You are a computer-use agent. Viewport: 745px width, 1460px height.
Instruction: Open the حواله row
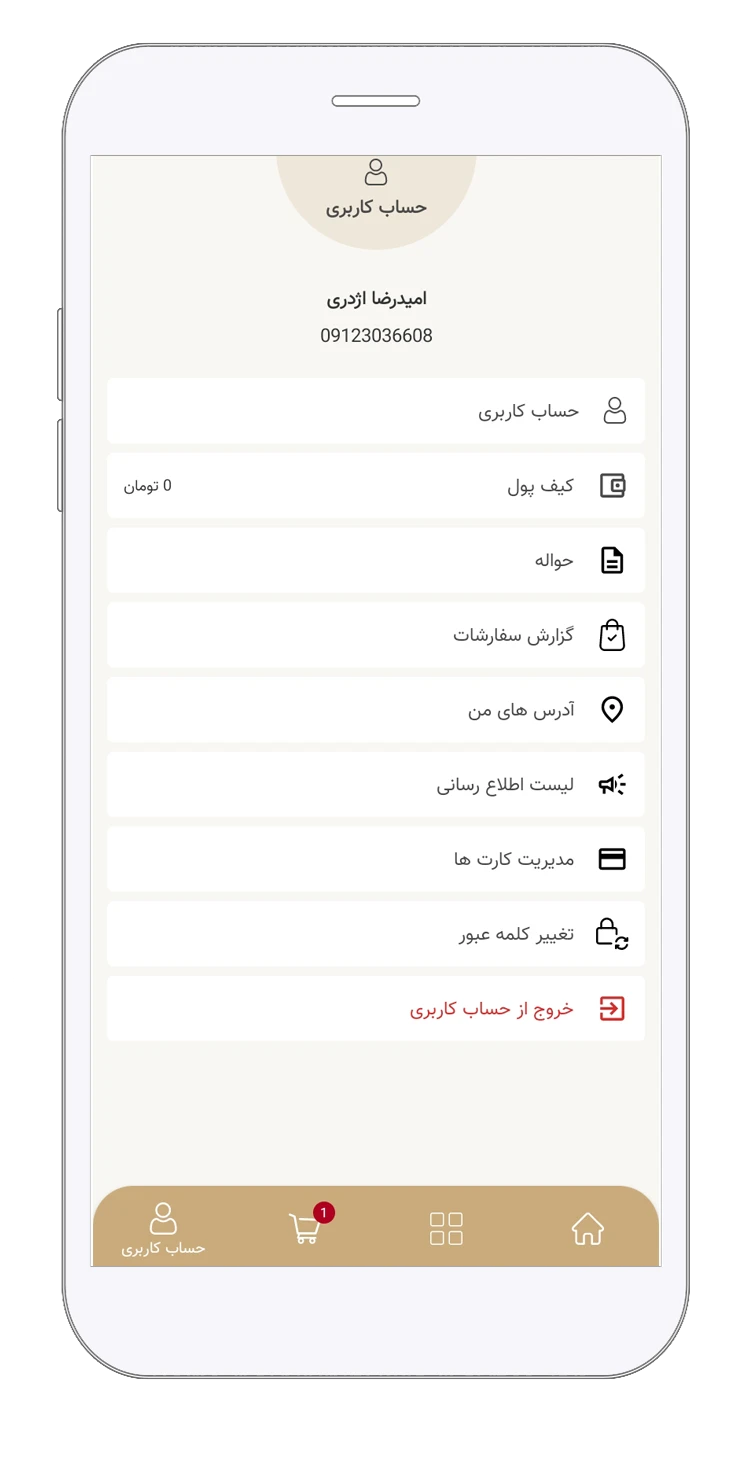[376, 560]
